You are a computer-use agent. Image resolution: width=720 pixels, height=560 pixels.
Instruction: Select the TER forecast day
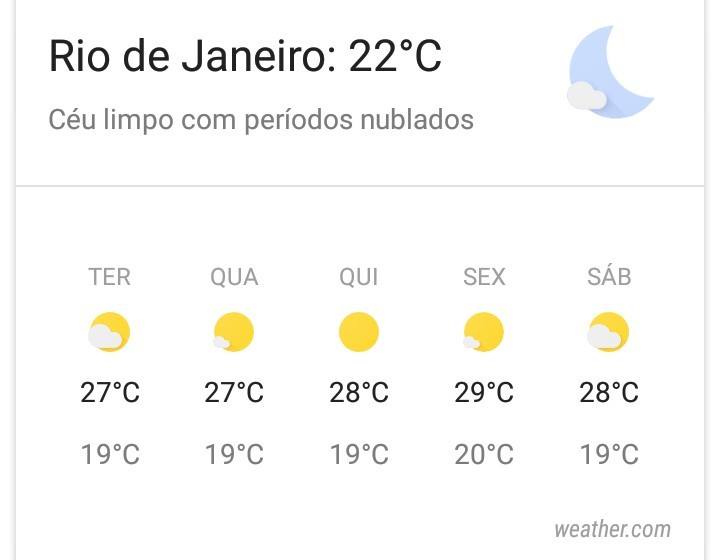click(x=109, y=366)
